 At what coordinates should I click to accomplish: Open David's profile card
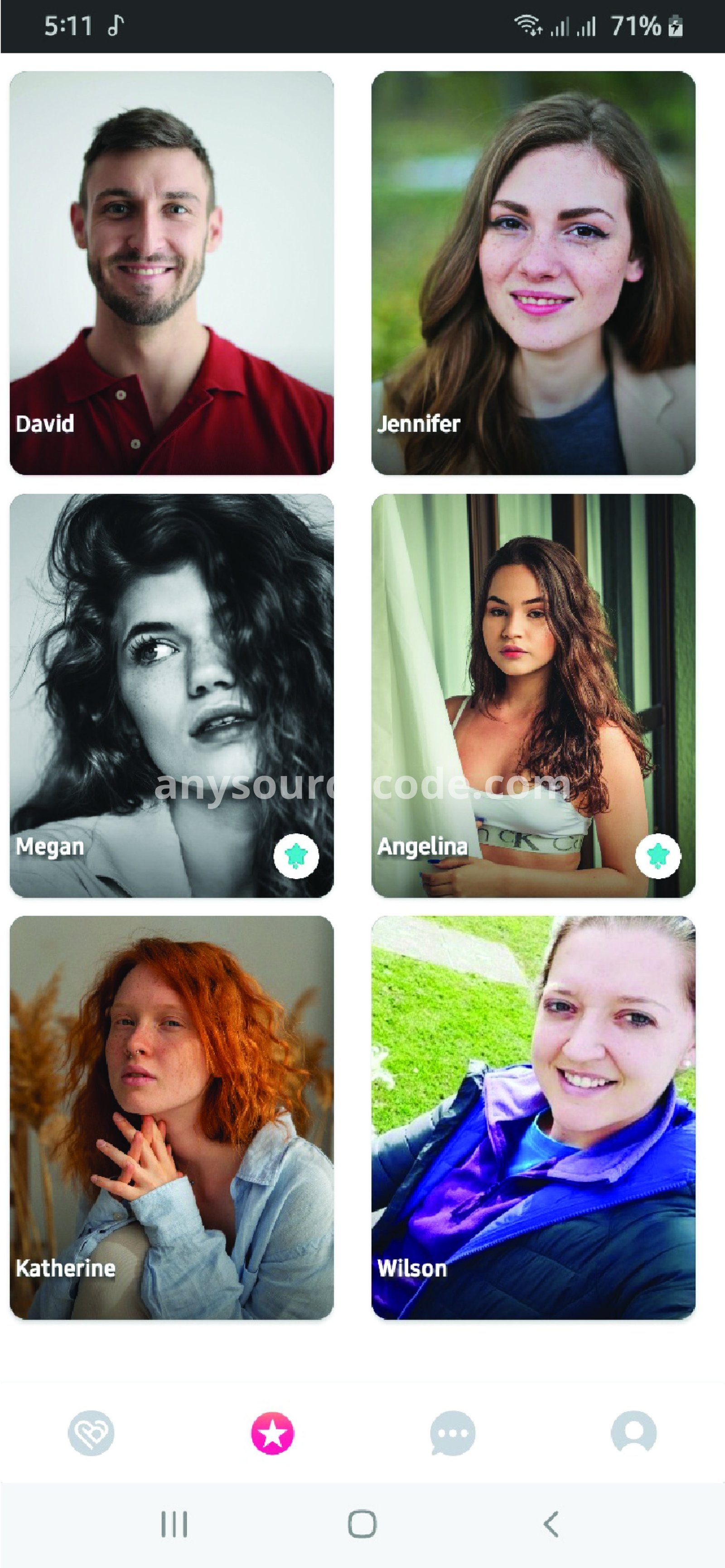click(x=172, y=273)
